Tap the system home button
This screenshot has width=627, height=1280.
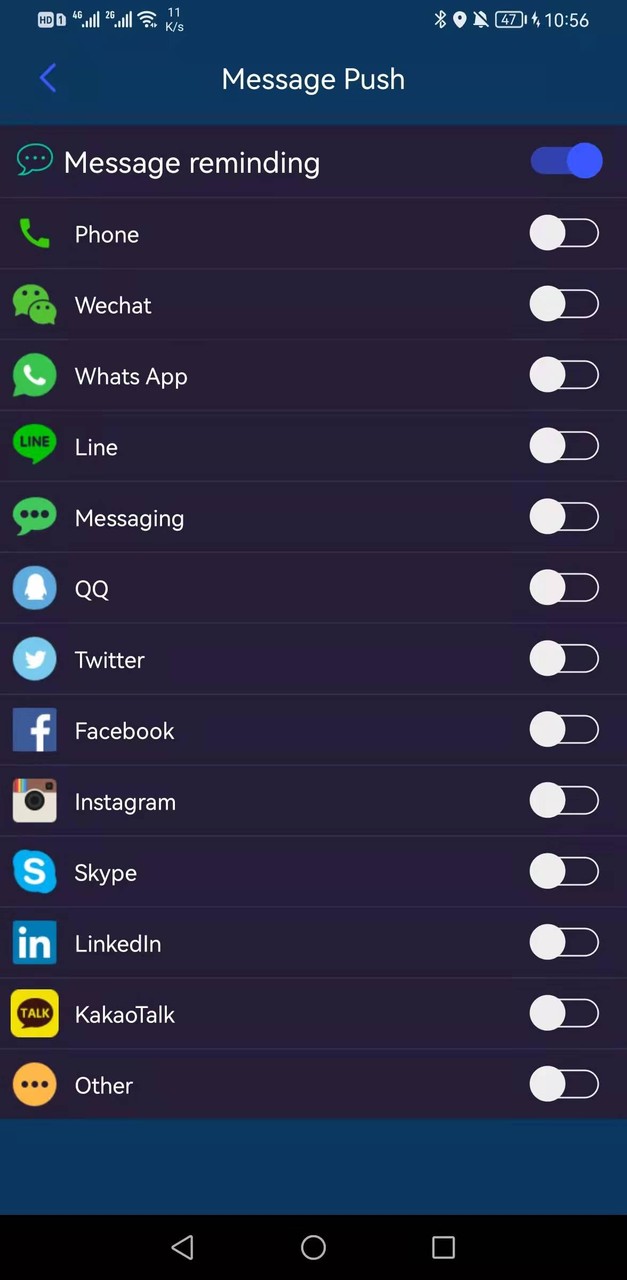click(313, 1247)
